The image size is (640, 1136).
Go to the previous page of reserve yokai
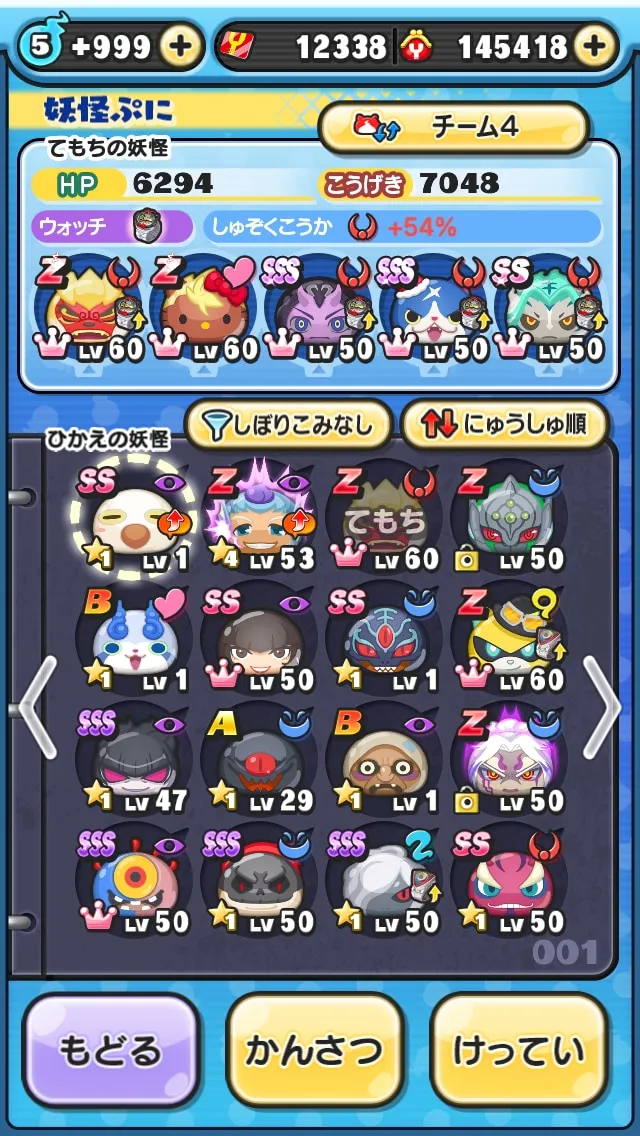click(x=37, y=708)
